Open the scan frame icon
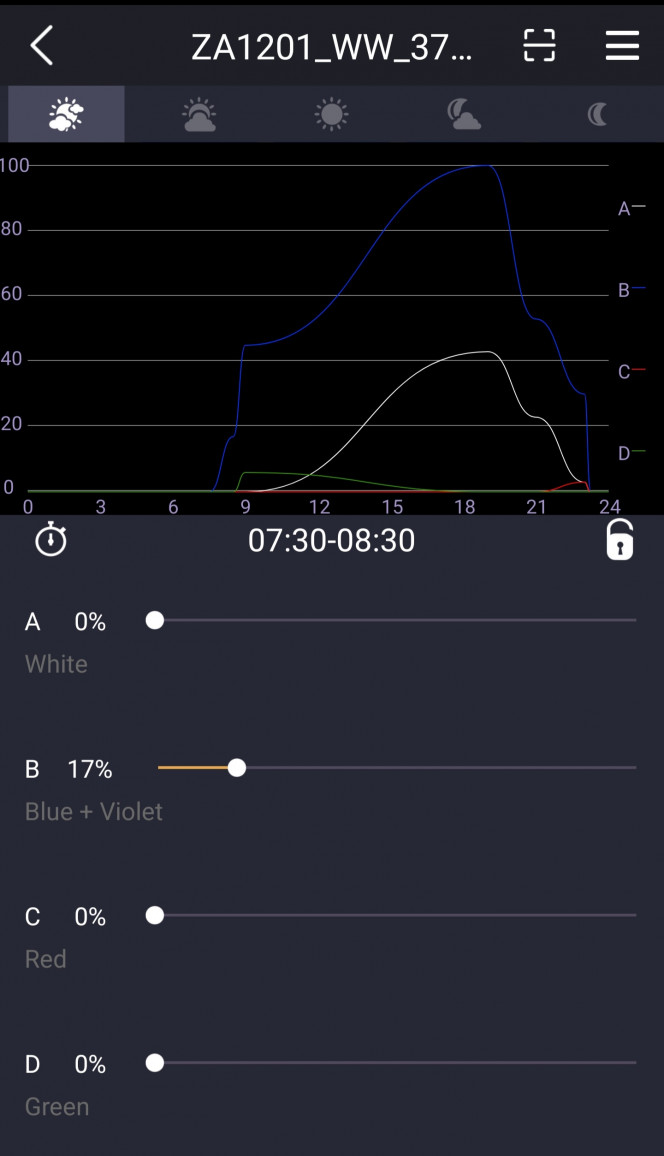 point(539,46)
